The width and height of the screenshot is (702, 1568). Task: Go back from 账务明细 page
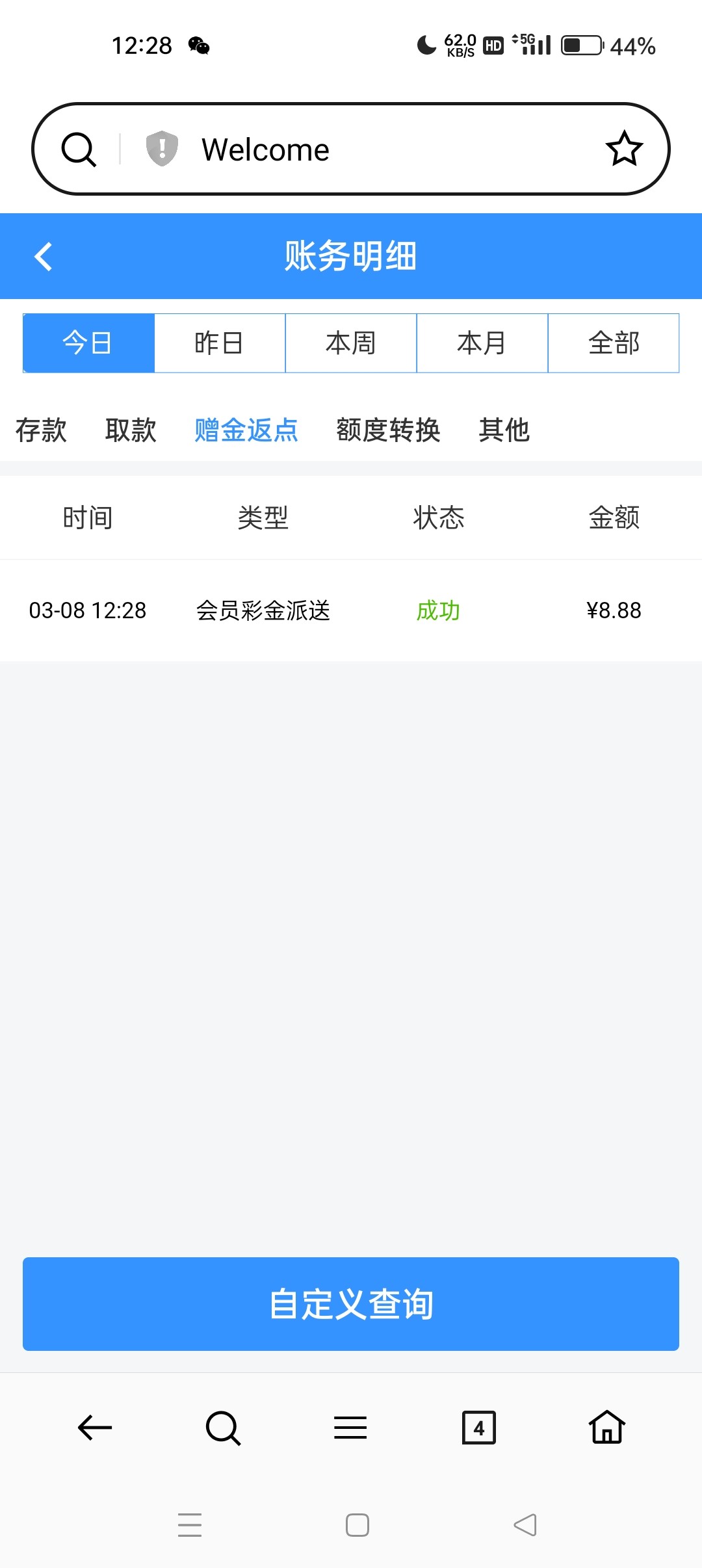pyautogui.click(x=43, y=256)
